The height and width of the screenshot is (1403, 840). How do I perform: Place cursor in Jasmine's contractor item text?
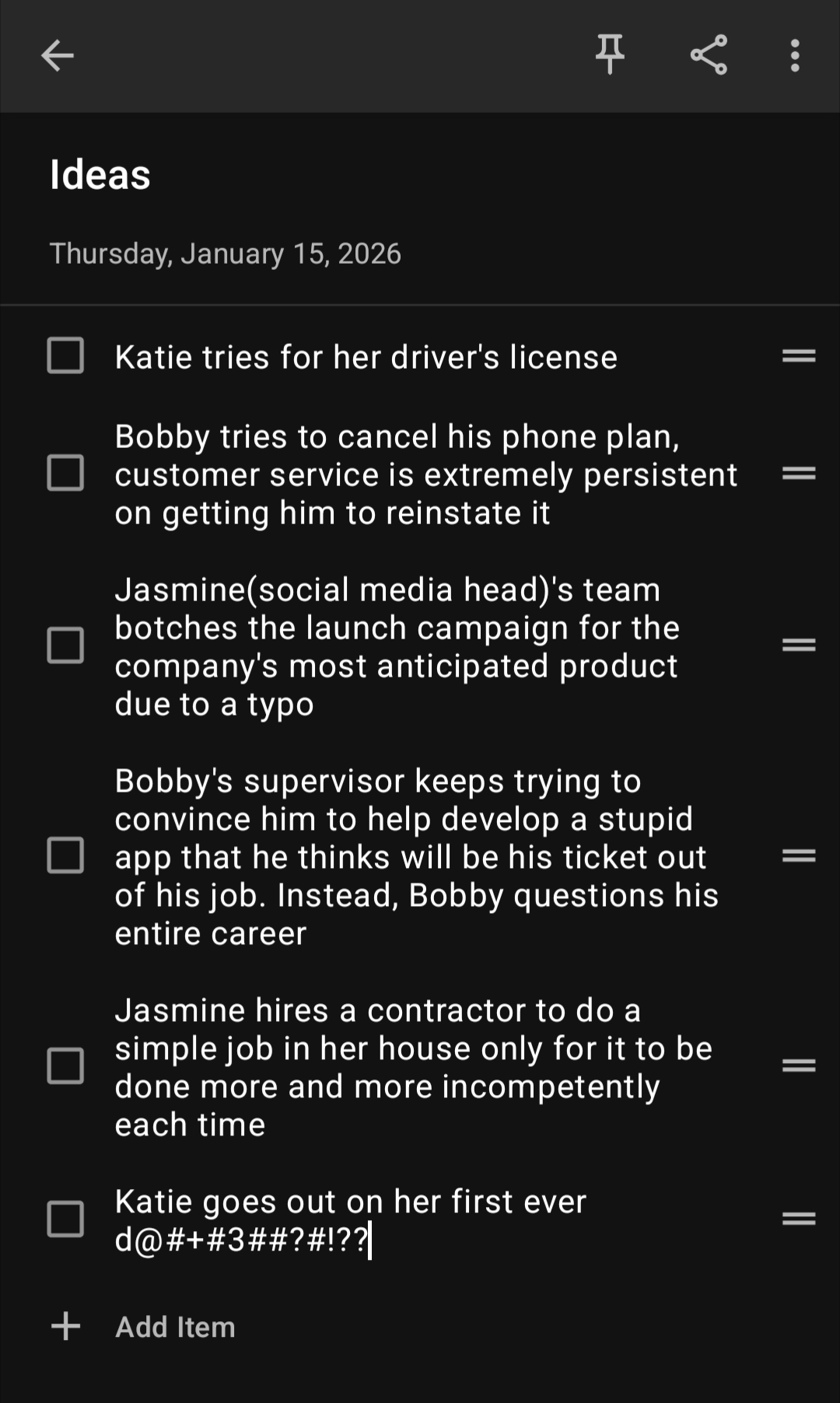click(x=412, y=1067)
